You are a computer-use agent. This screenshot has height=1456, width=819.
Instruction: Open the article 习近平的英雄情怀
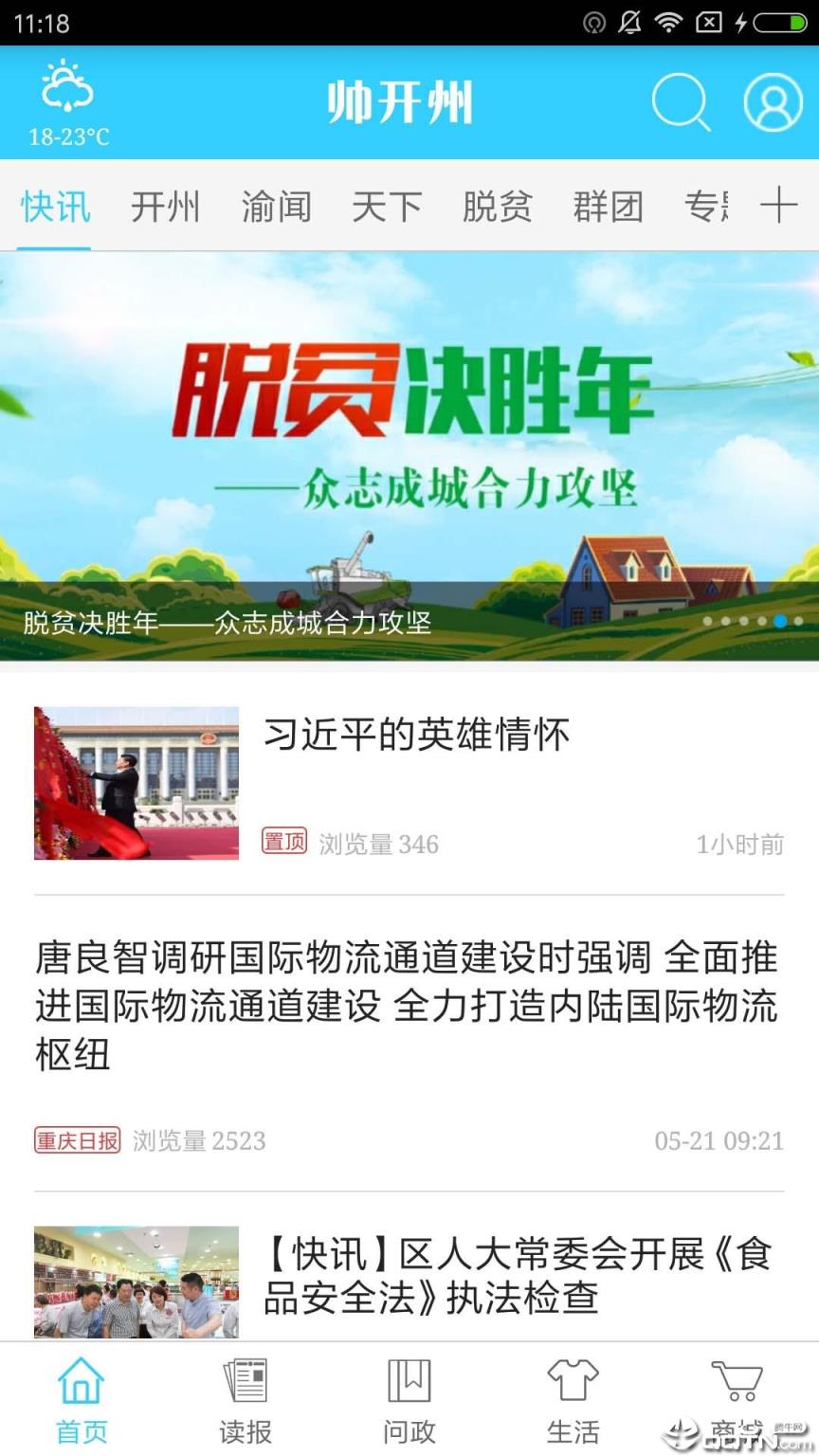413,736
